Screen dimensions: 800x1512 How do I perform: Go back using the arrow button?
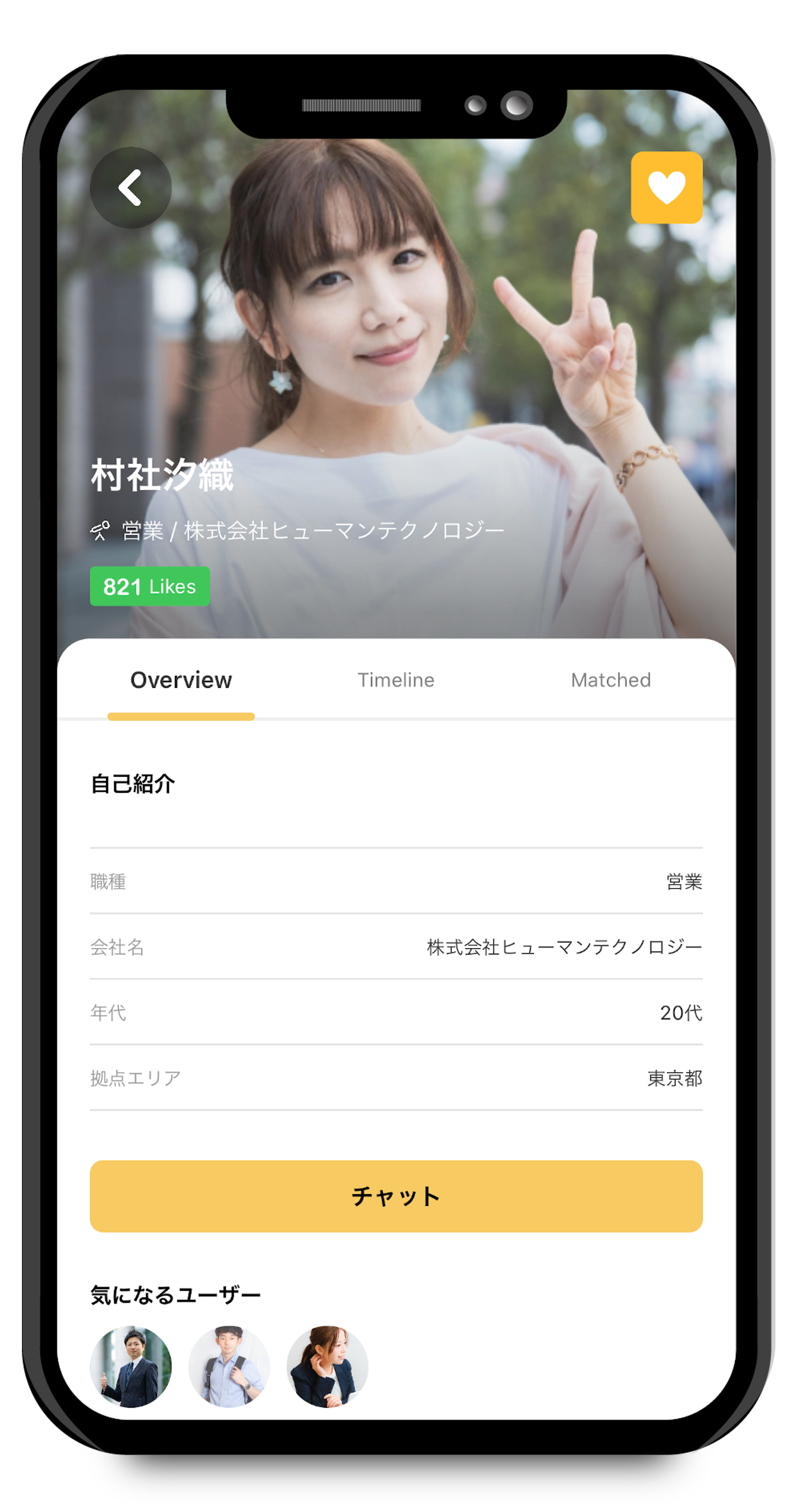click(130, 187)
